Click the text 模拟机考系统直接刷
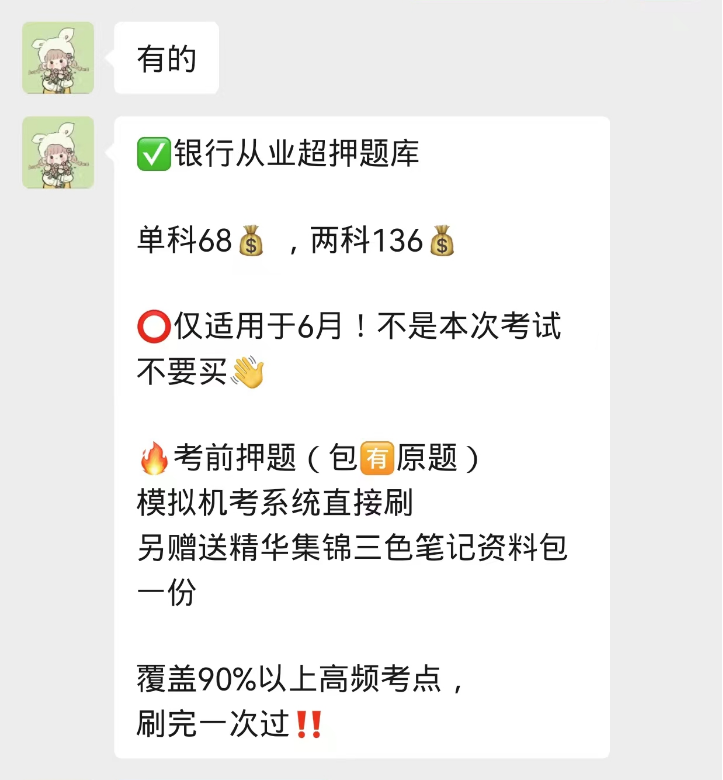The width and height of the screenshot is (723, 780). [x=268, y=503]
